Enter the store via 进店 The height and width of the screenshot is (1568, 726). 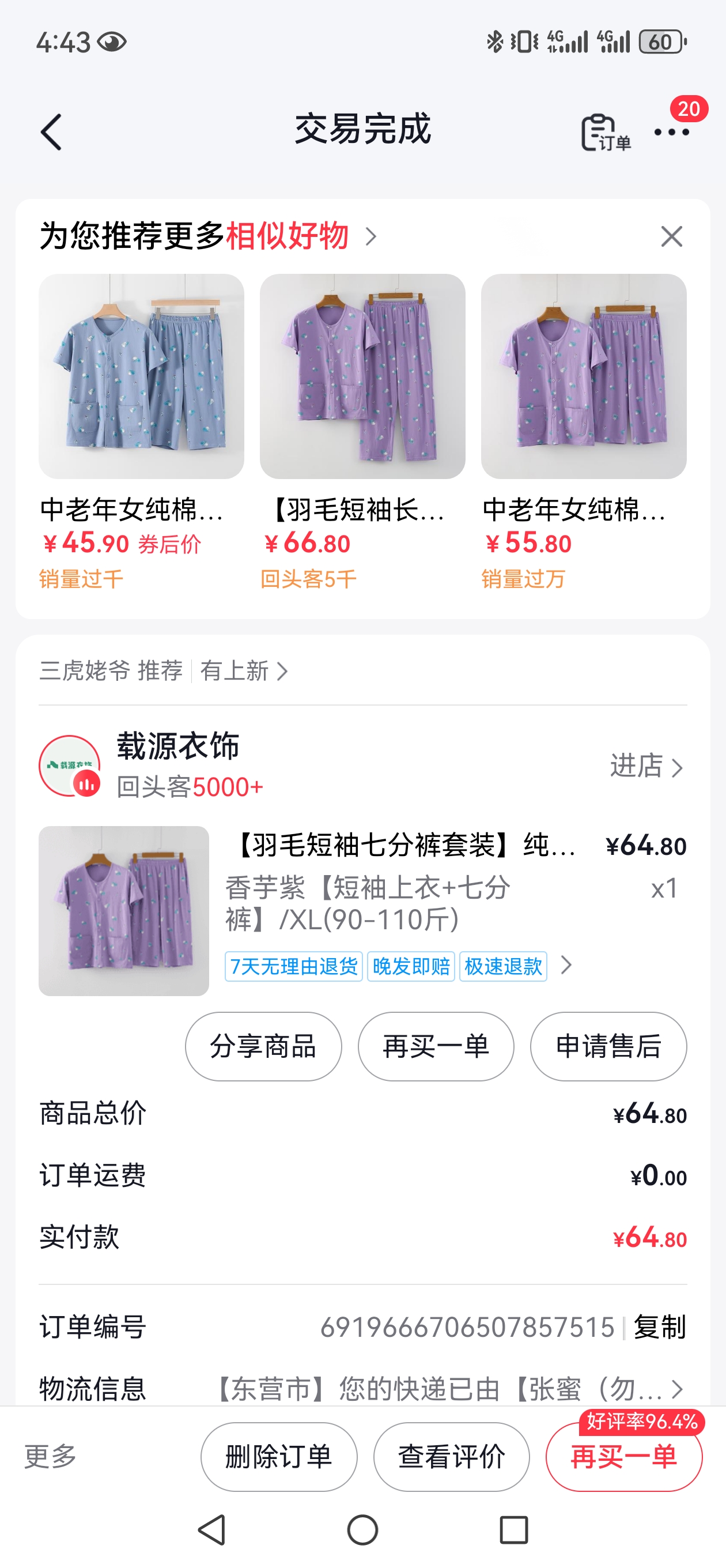647,766
